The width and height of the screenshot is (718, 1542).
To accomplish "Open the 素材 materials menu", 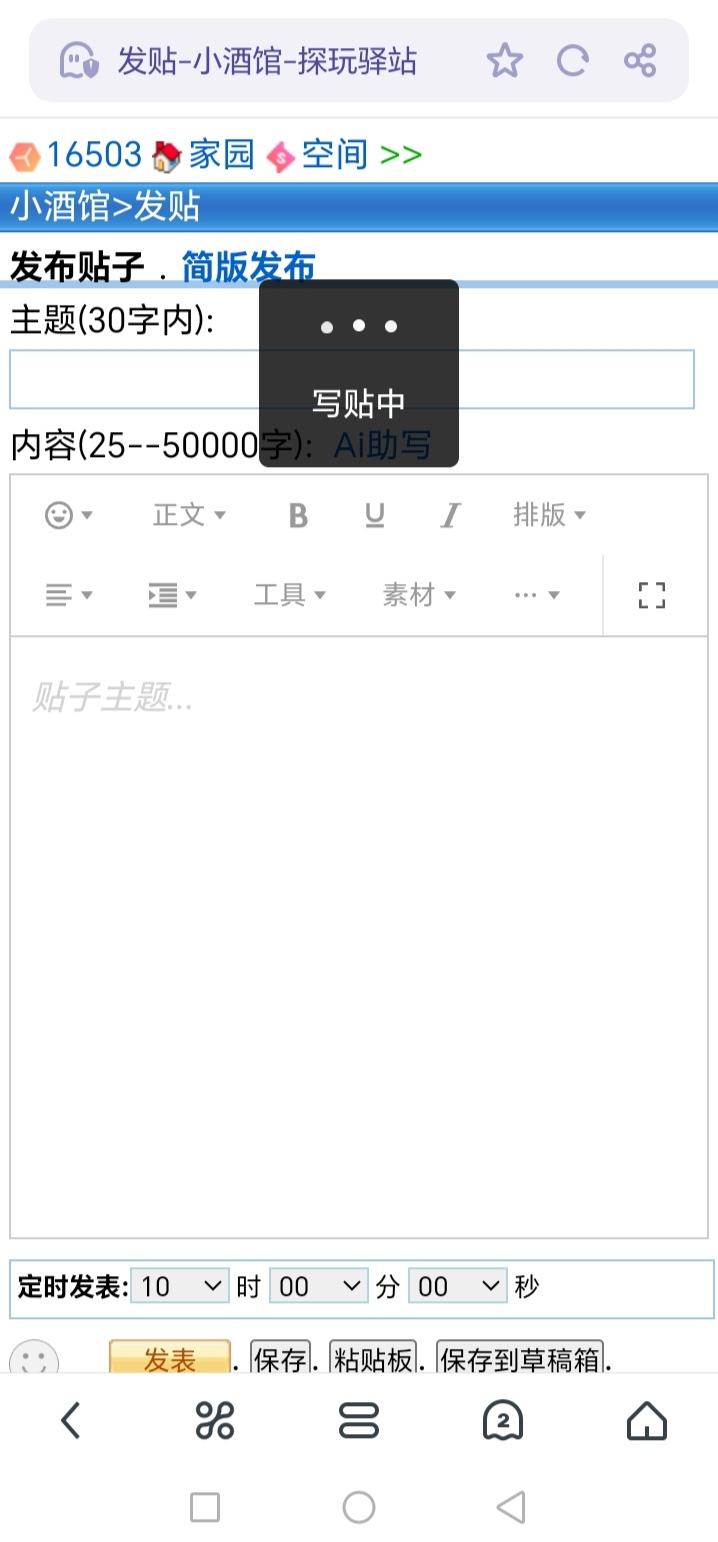I will (x=418, y=595).
